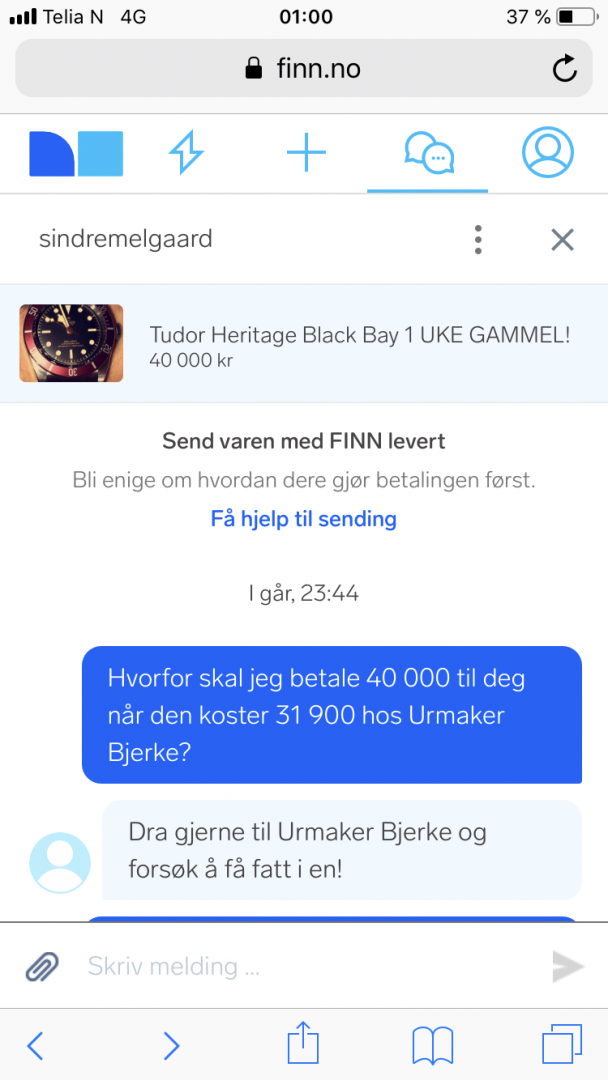This screenshot has width=608, height=1080.
Task: Open Safari share sheet
Action: point(303,1045)
